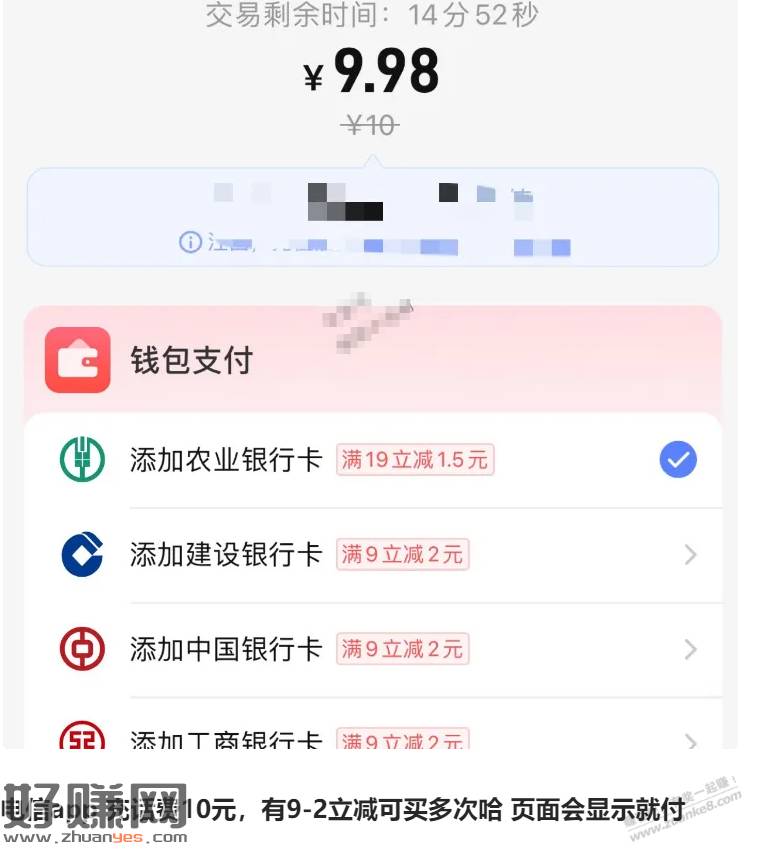Viewport: 766px width, 861px height.
Task: Tap the 添加工商银行卡 row
Action: coord(226,740)
